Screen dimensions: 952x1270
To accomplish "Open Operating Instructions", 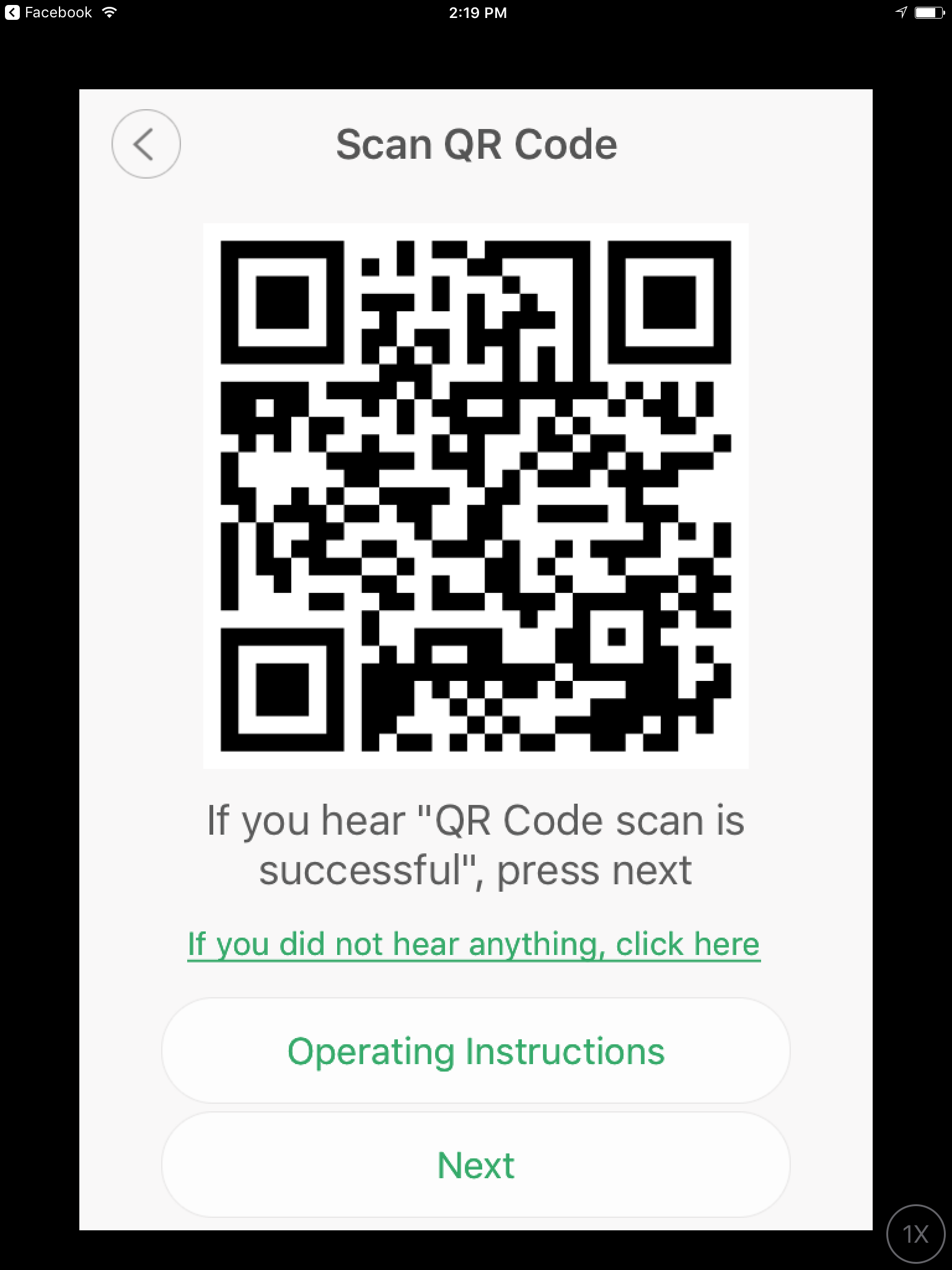I will pyautogui.click(x=475, y=1051).
